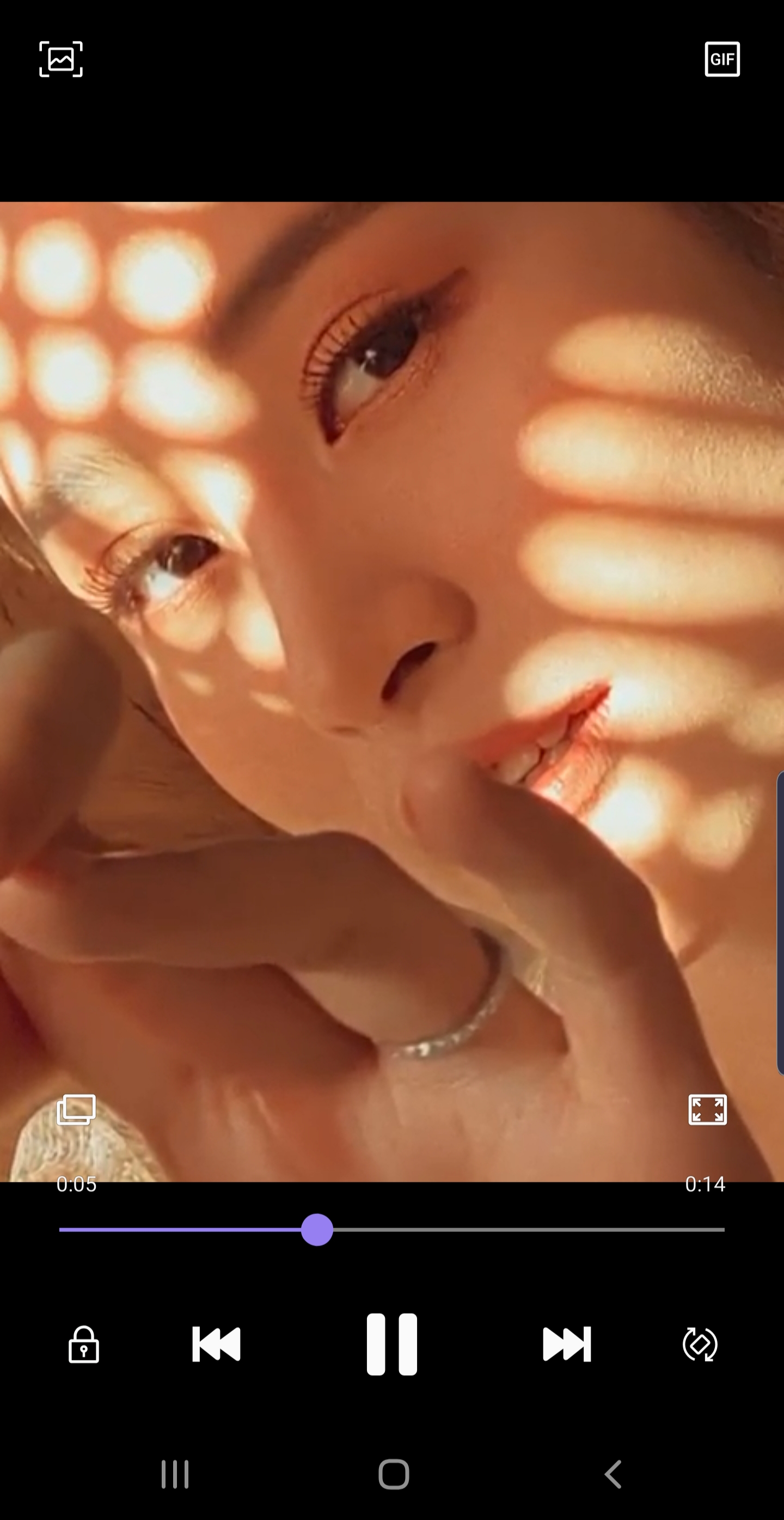This screenshot has height=1520, width=784.
Task: Pause the video playback
Action: click(391, 1345)
